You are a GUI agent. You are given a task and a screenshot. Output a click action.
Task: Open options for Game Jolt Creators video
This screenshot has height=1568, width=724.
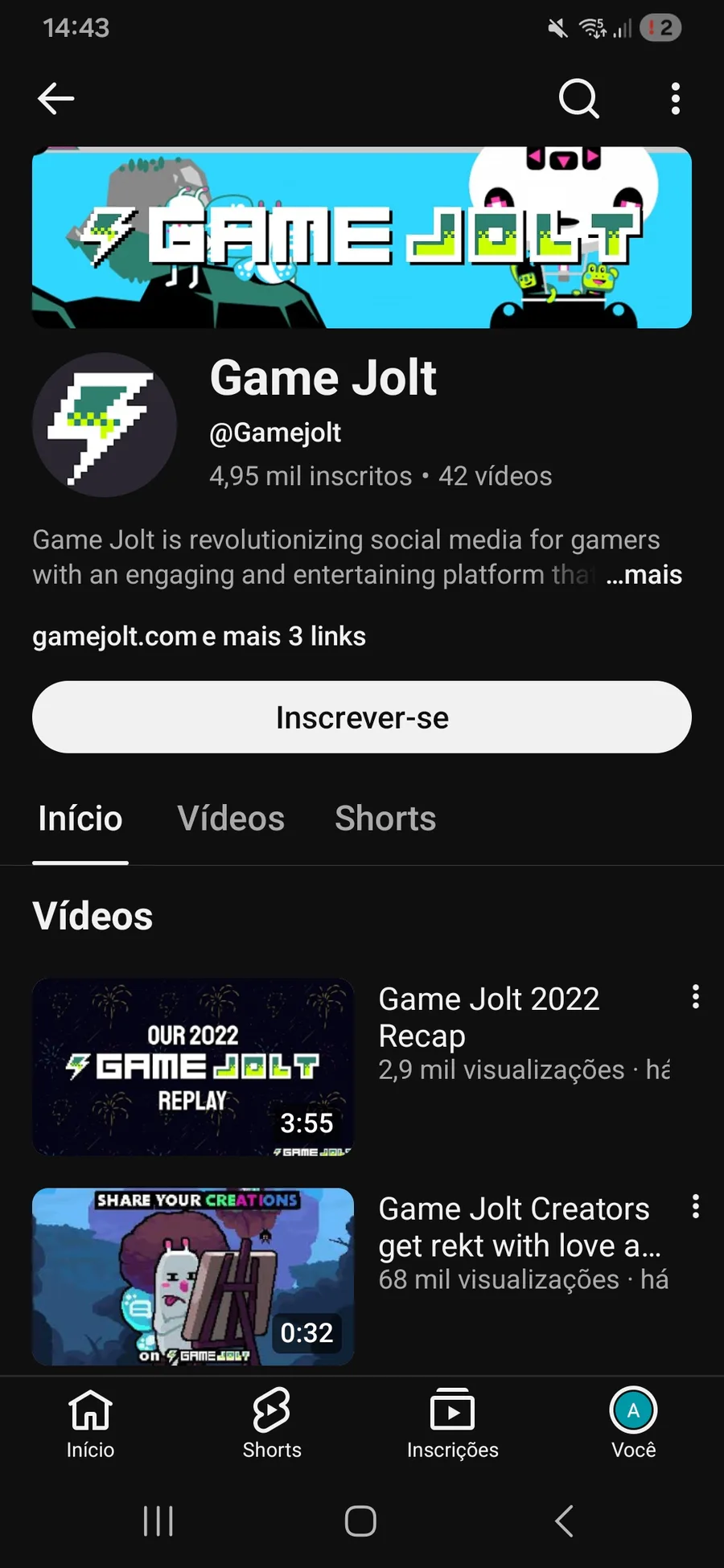696,1206
